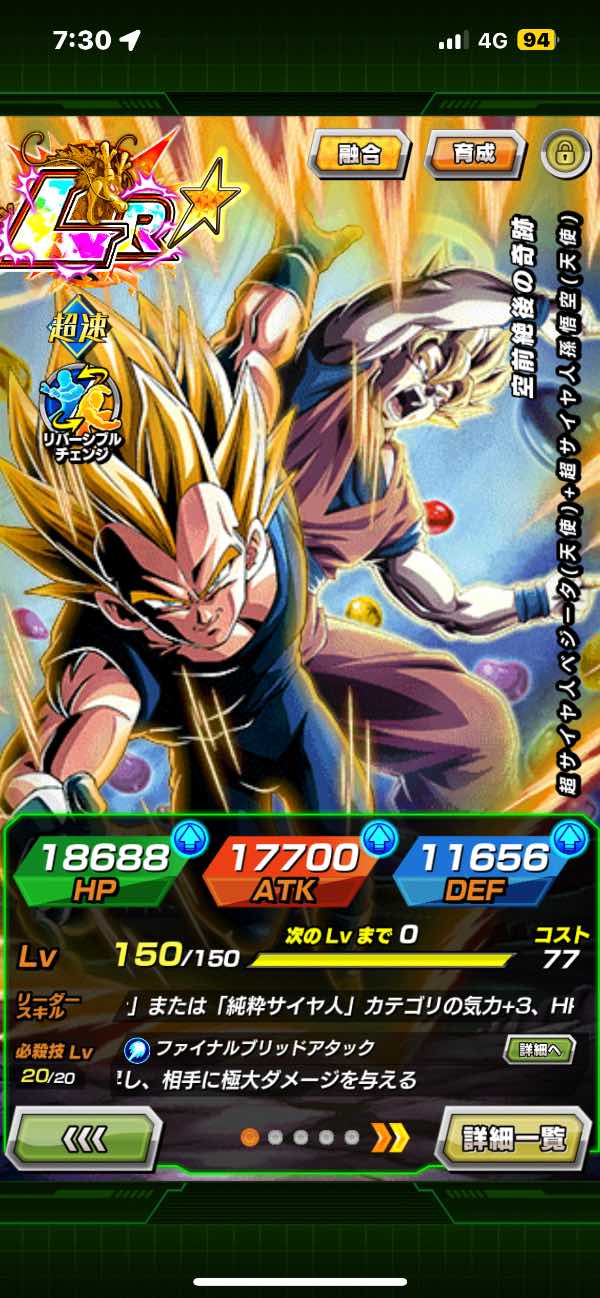Image resolution: width=600 pixels, height=1298 pixels.
Task: Go to next page with orange arrows
Action: click(390, 1137)
